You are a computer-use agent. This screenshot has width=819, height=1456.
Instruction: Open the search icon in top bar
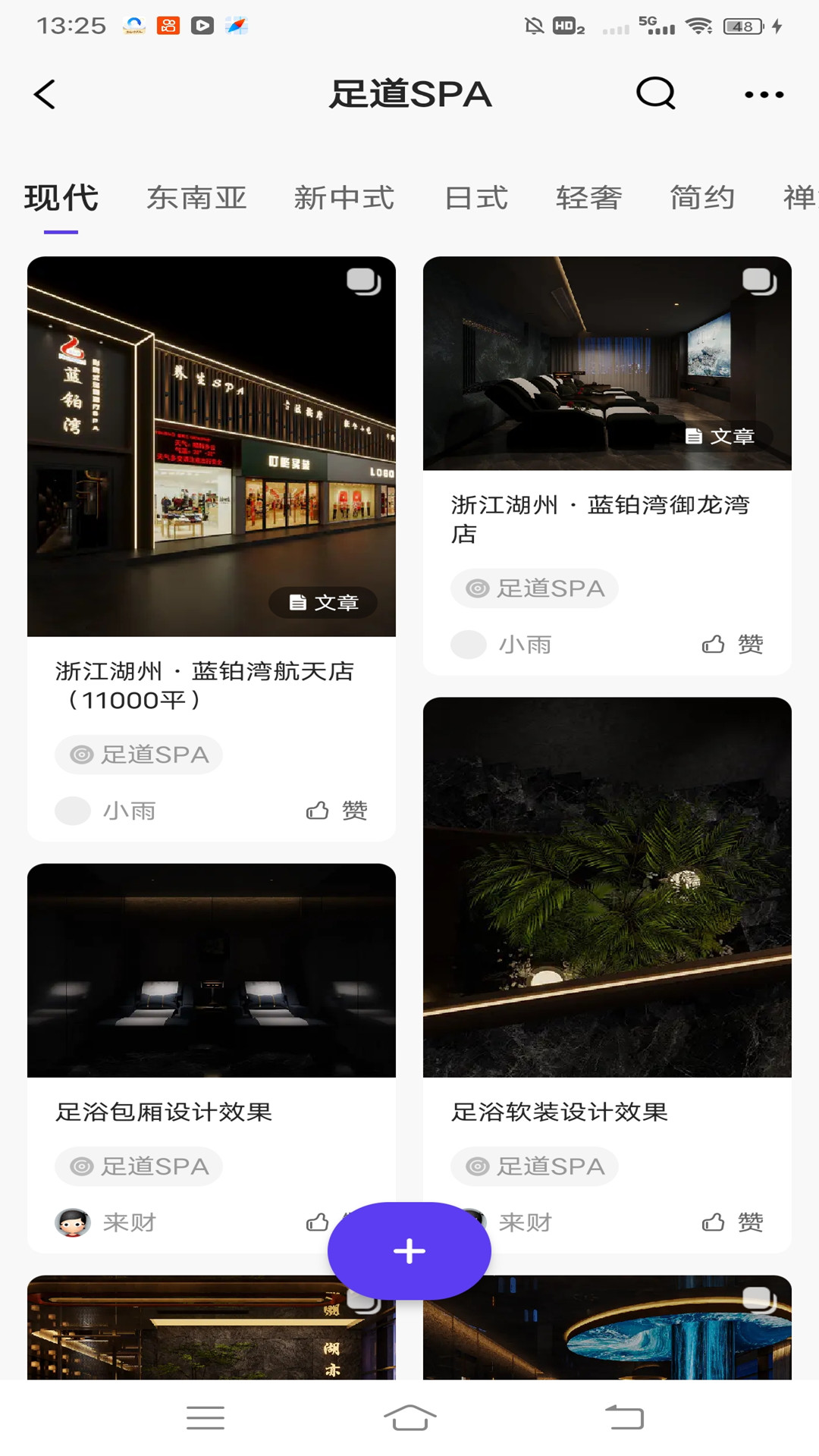pos(655,94)
